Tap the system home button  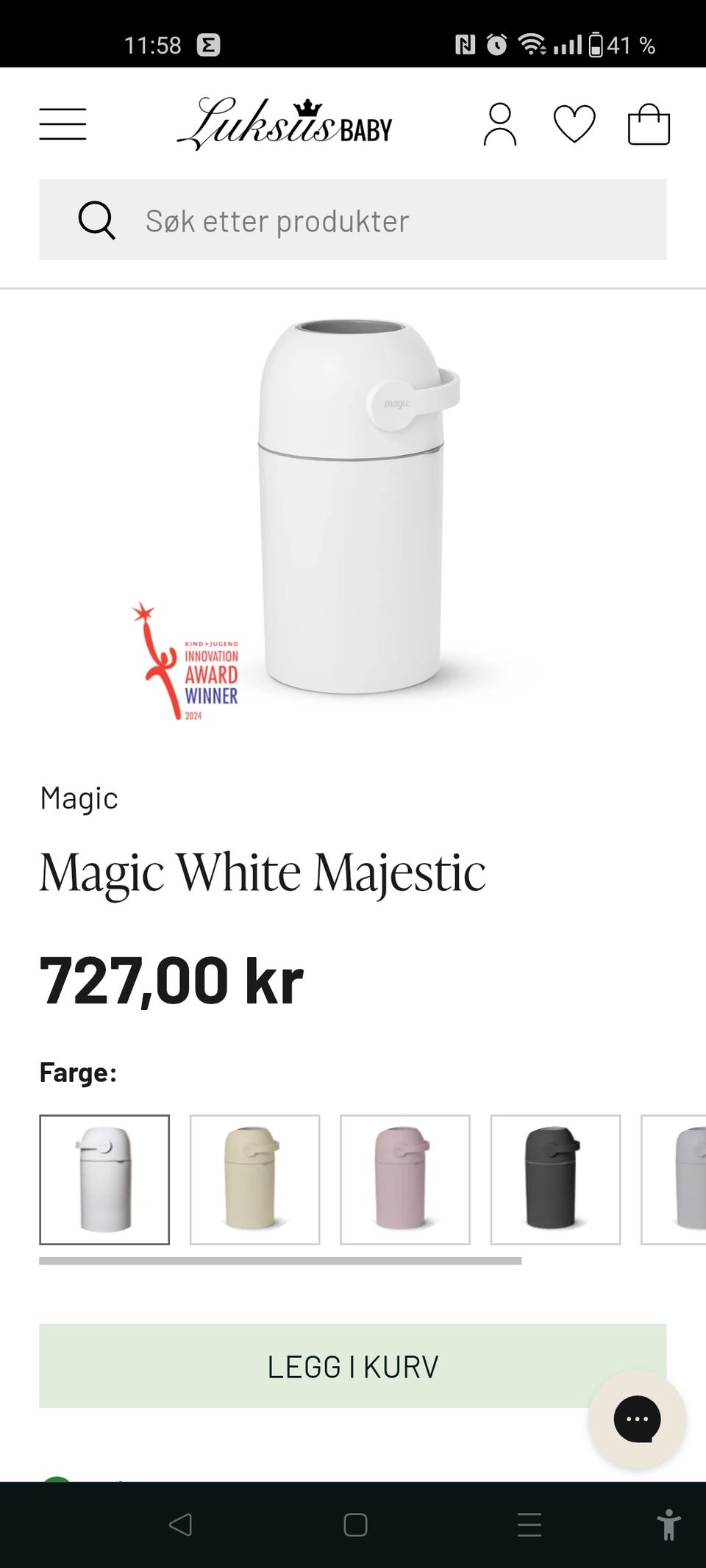click(355, 1525)
